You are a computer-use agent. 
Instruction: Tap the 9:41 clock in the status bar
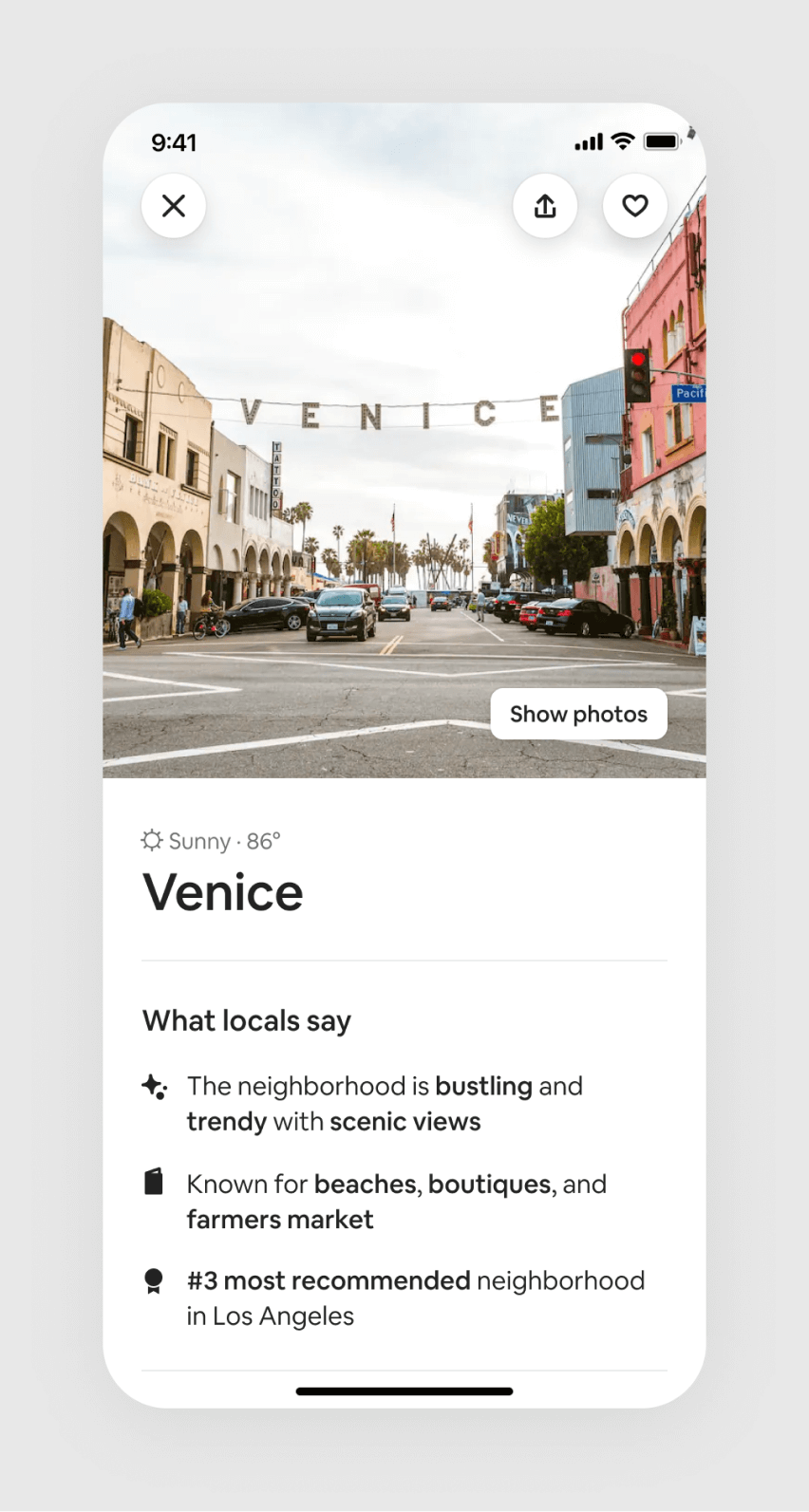coord(175,142)
